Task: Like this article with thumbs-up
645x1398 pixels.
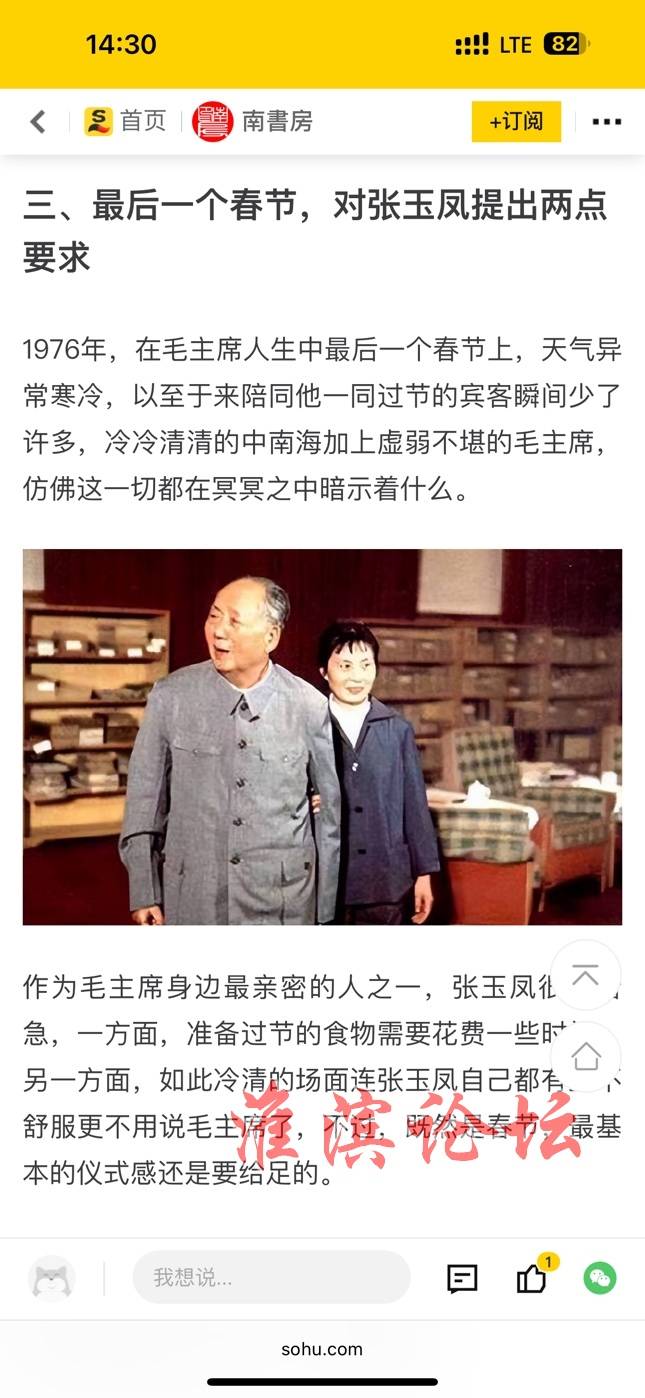Action: pos(532,1278)
